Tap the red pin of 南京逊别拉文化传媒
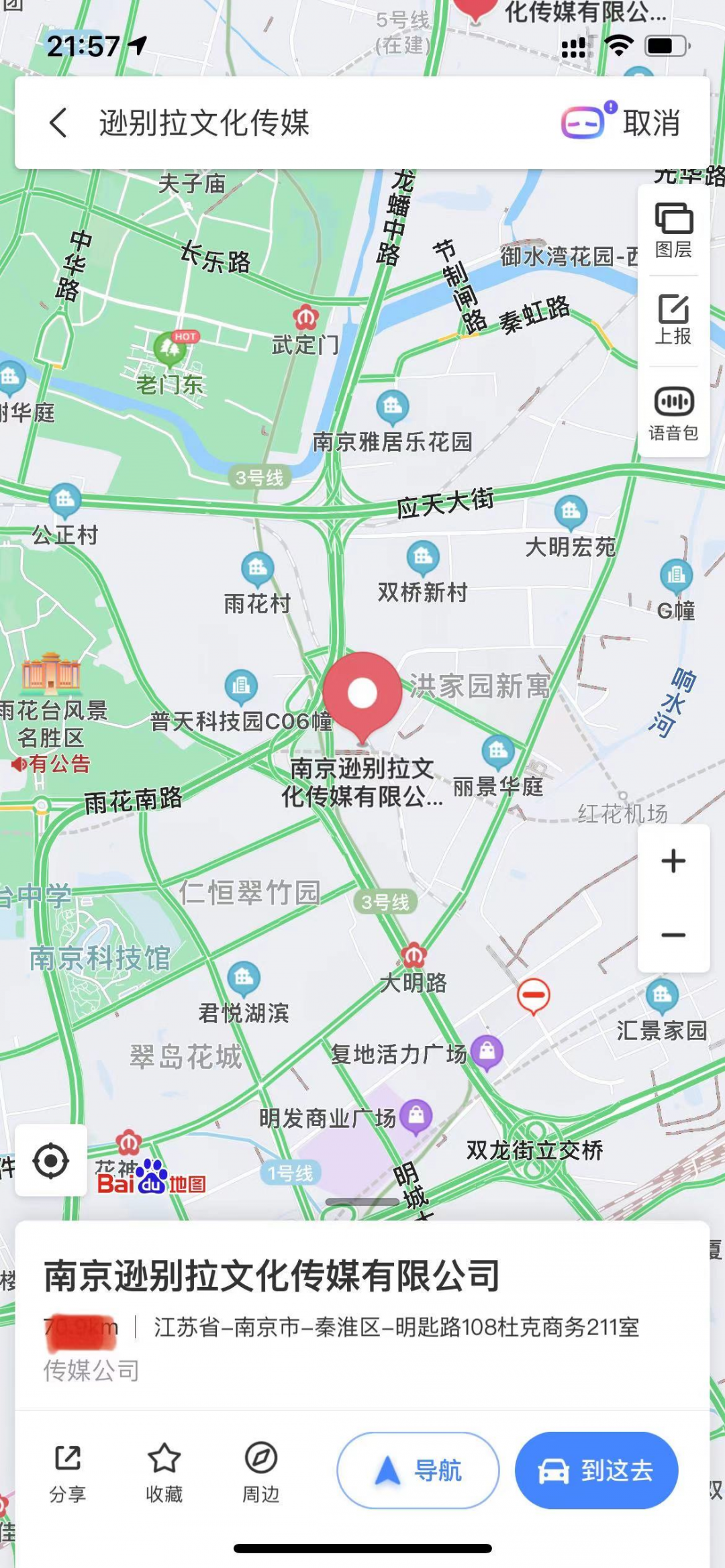This screenshot has width=725, height=1568. coord(362,694)
